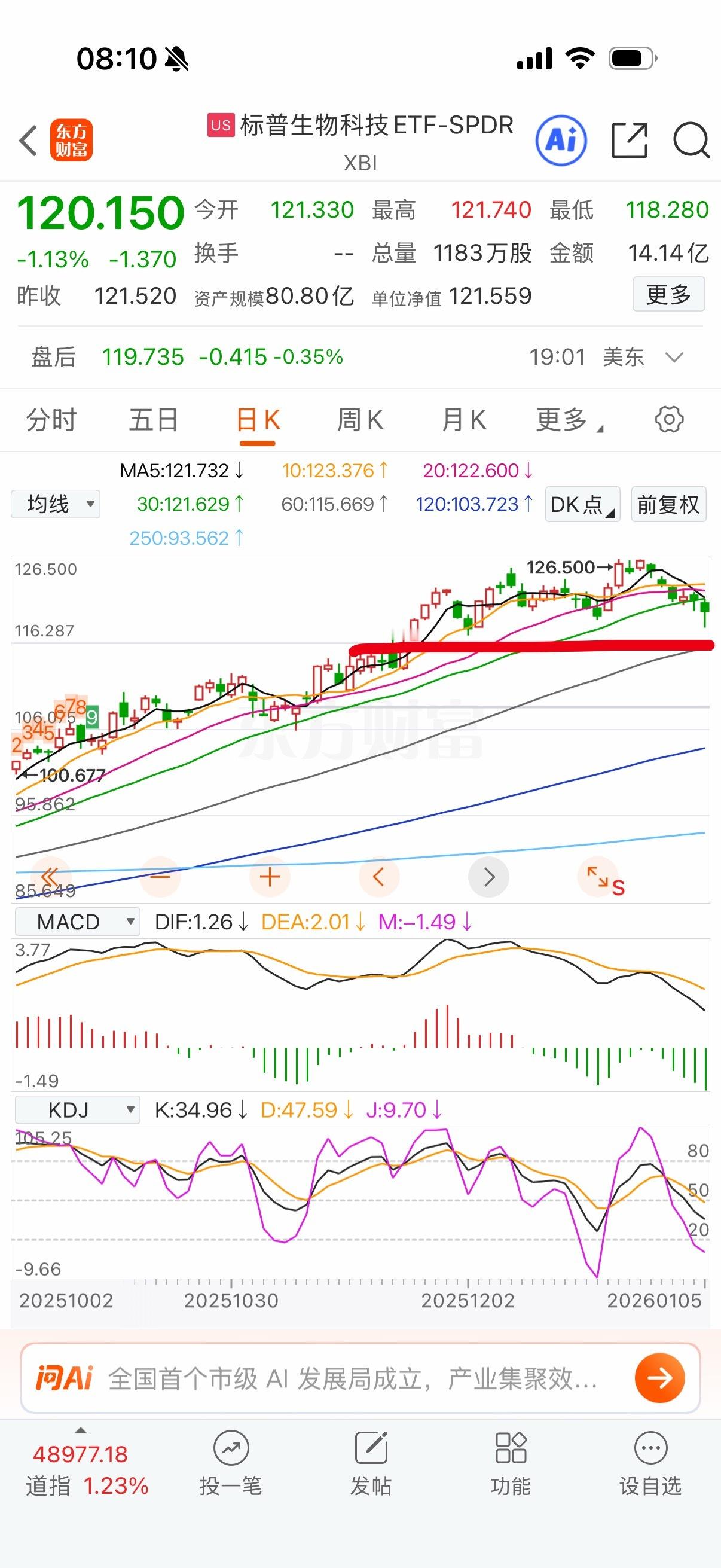Image resolution: width=721 pixels, height=1568 pixels.
Task: Open chart settings via the gear icon
Action: click(x=670, y=419)
